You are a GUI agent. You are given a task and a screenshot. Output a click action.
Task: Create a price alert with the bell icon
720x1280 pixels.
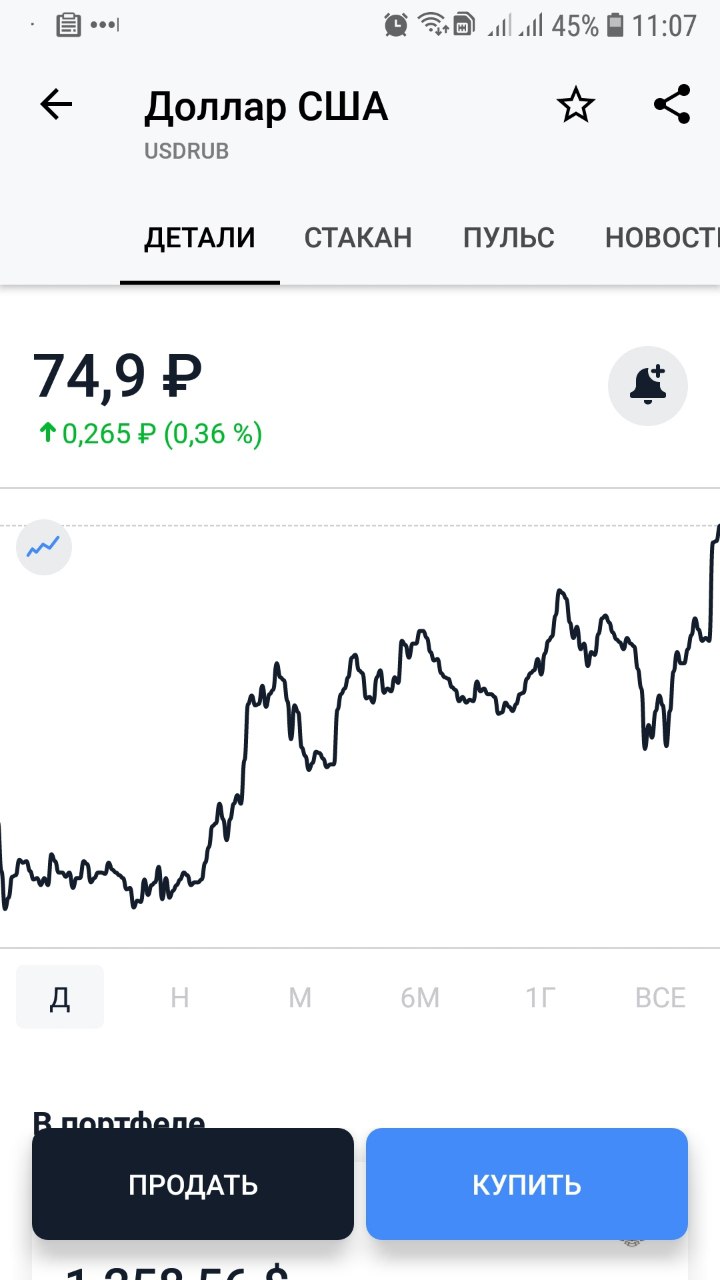pos(648,386)
